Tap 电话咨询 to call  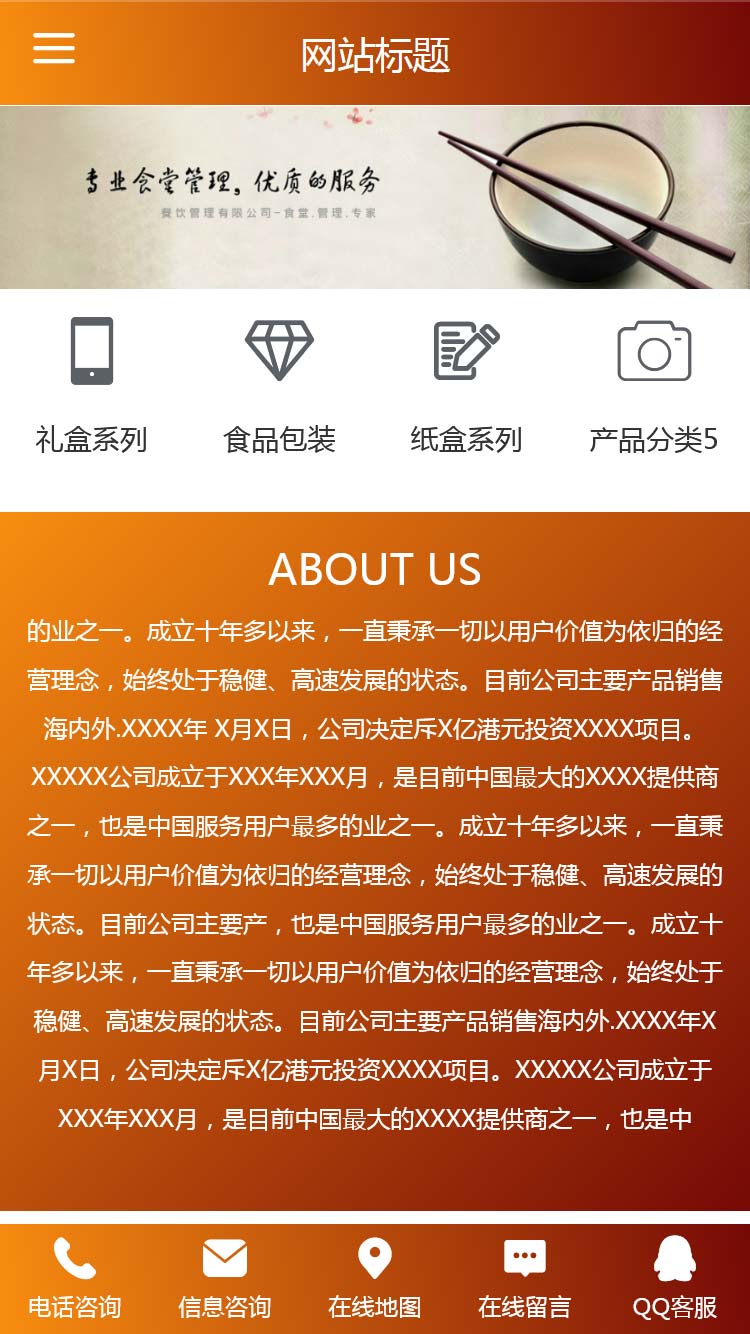(x=75, y=1278)
